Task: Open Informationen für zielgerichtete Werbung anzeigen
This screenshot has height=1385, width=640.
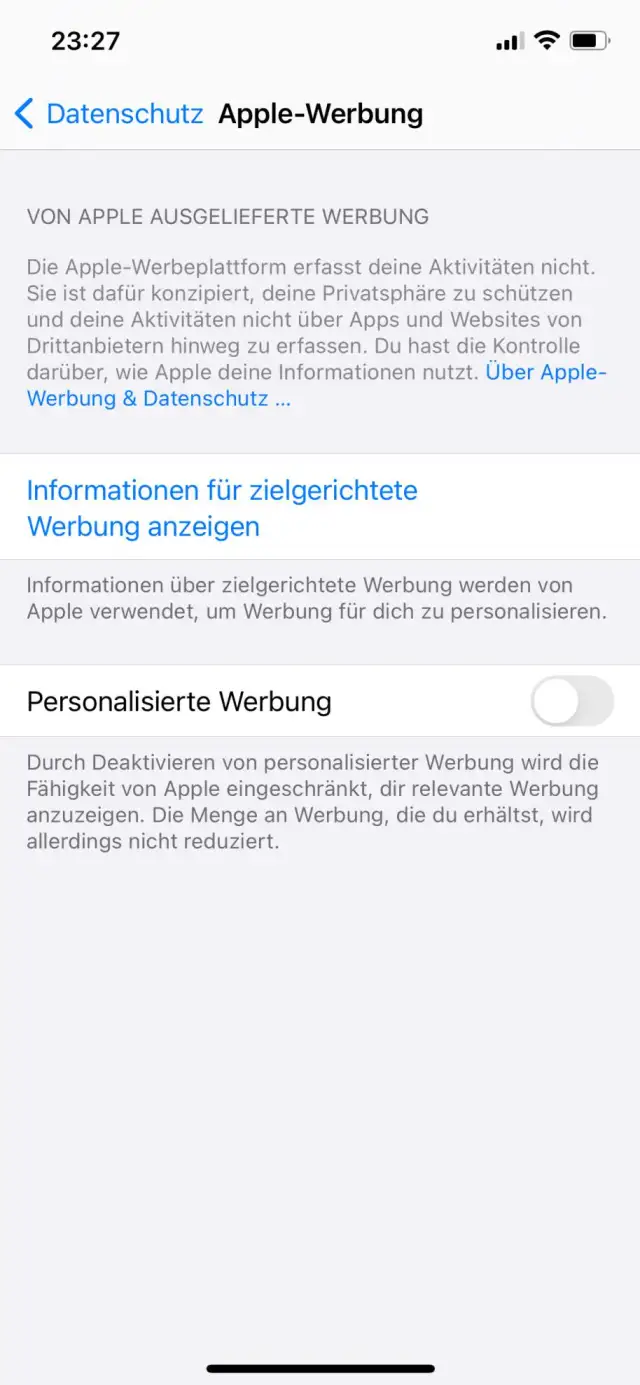Action: point(222,508)
